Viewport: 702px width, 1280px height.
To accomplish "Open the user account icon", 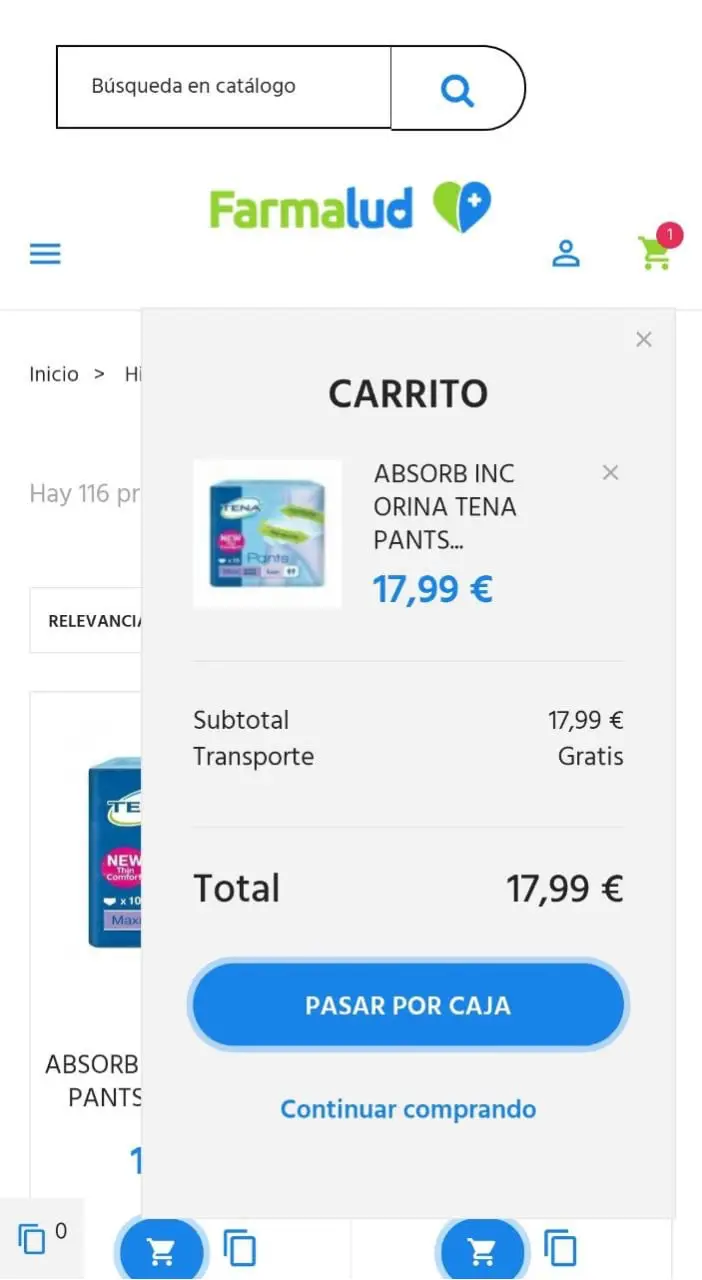I will point(566,253).
